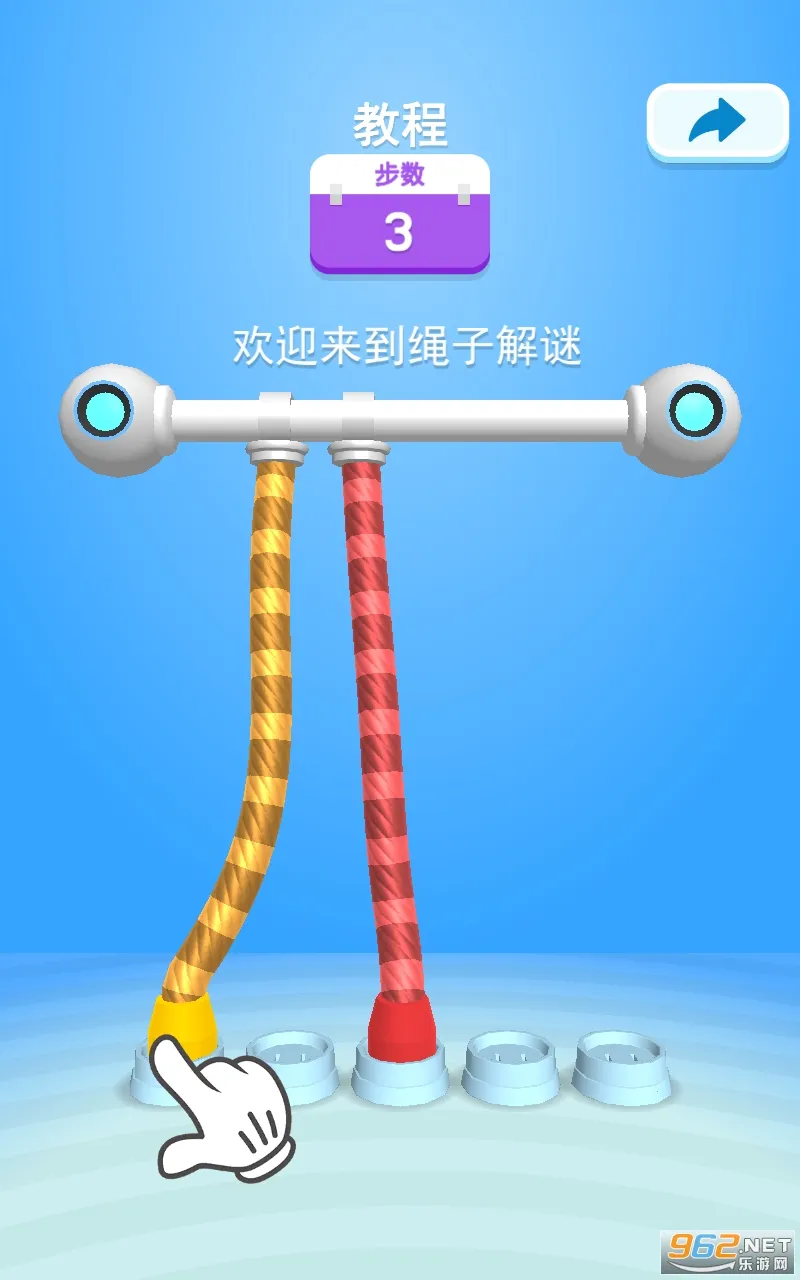800x1280 pixels.
Task: Tap the blue skip arrow button
Action: (717, 122)
